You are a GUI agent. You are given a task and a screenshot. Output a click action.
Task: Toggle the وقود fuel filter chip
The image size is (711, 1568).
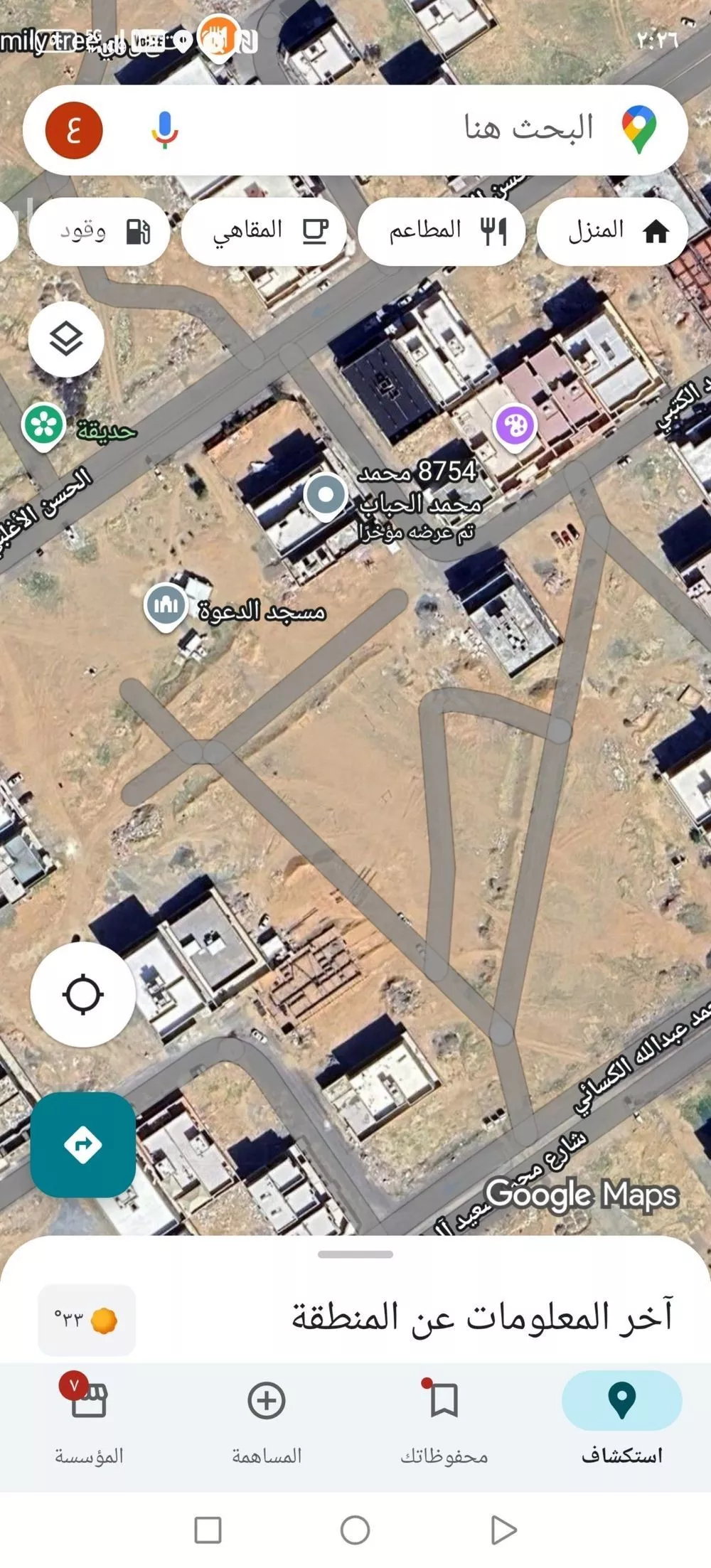99,231
